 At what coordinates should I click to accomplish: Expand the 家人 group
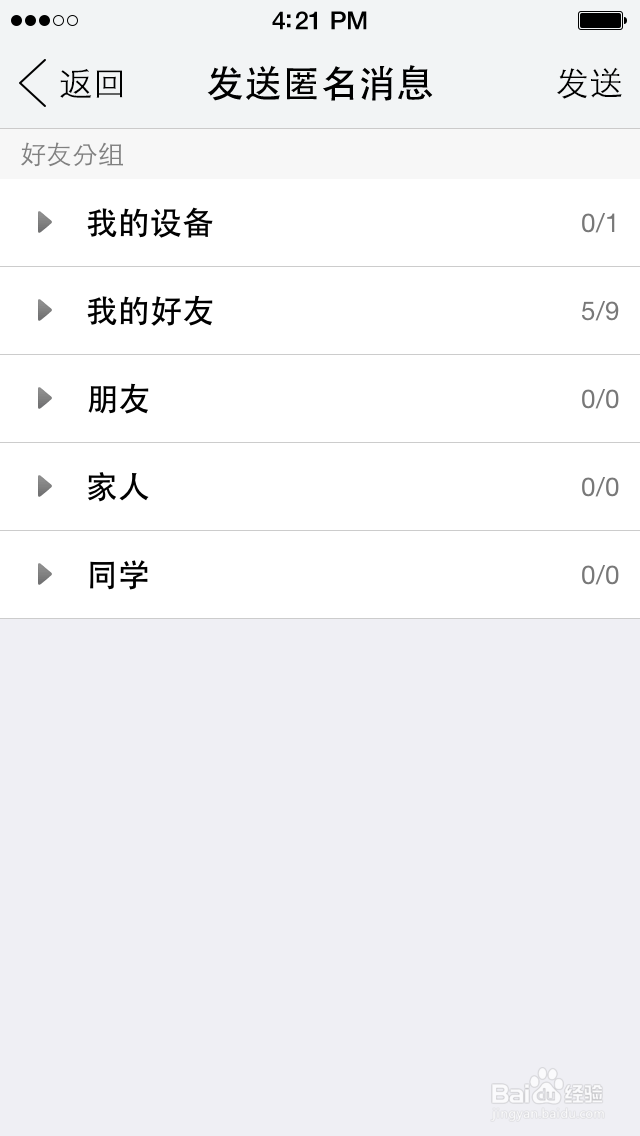pos(118,487)
